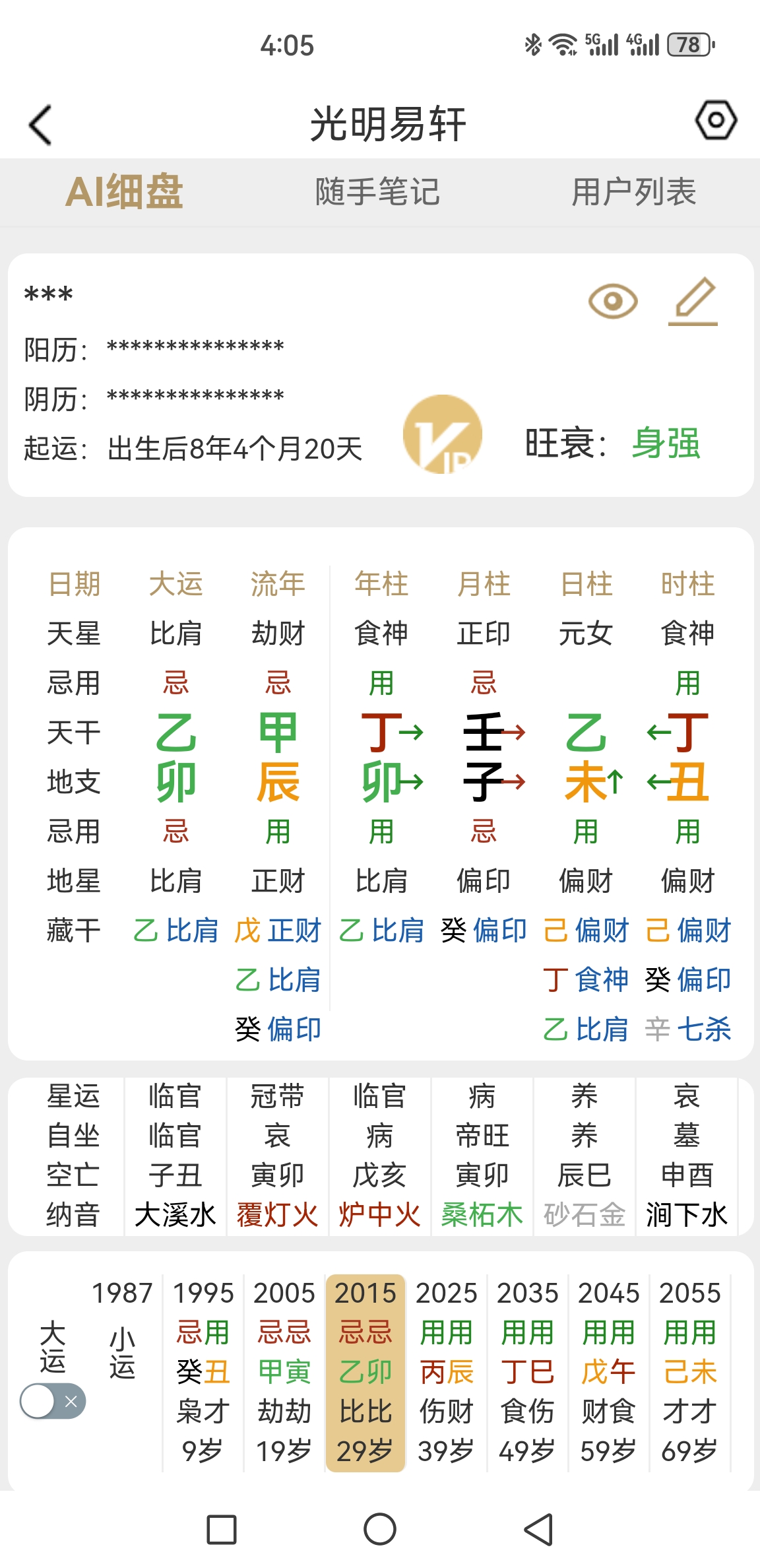Viewport: 760px width, 1568px height.
Task: Edit profile with the pencil icon
Action: coord(694,302)
